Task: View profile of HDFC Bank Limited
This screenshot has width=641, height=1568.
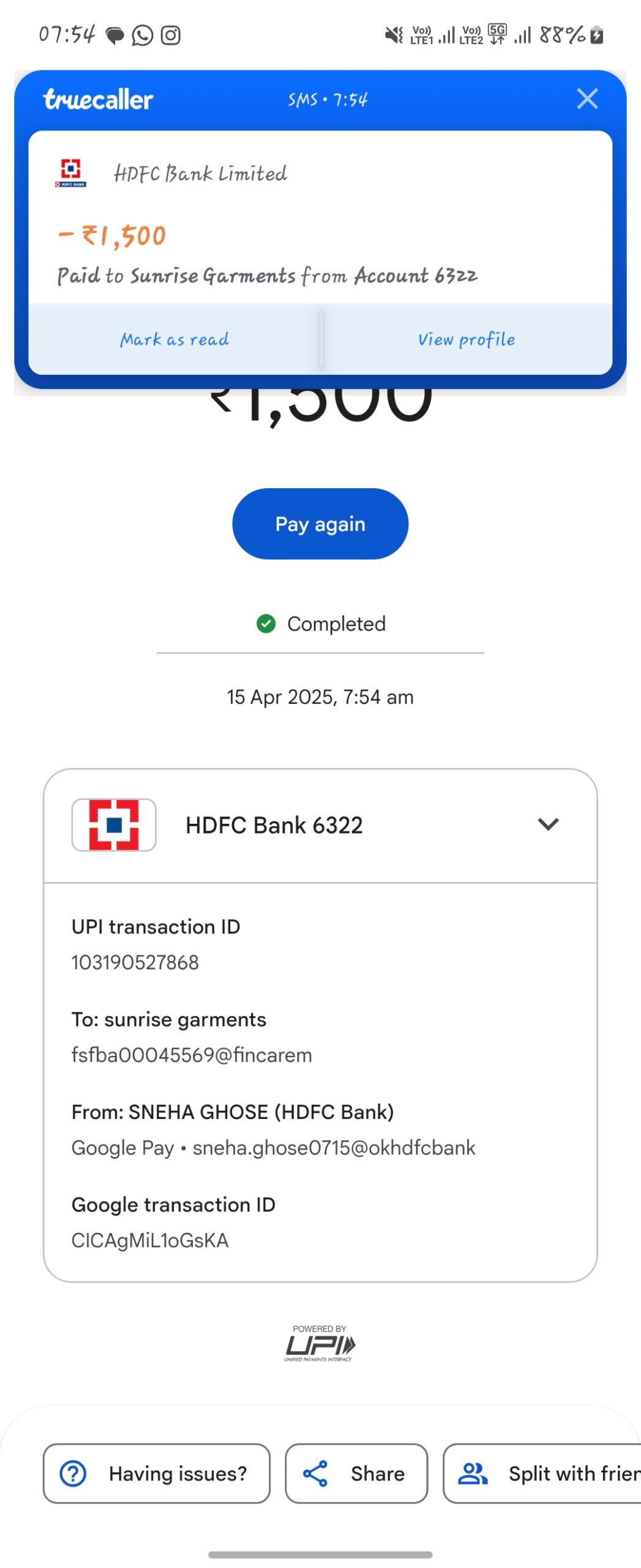Action: [x=466, y=339]
